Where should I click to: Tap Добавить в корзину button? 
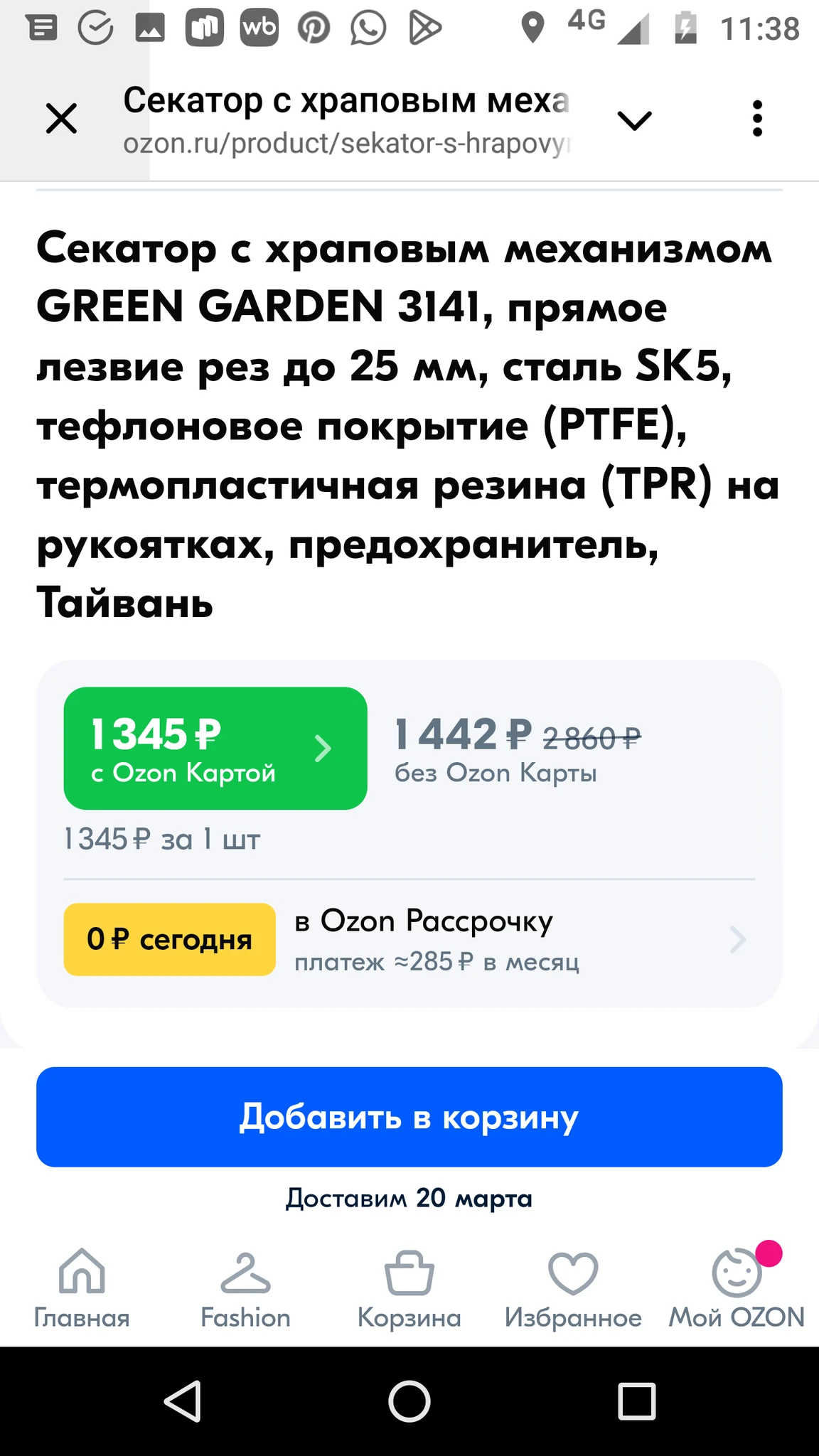pos(409,1116)
